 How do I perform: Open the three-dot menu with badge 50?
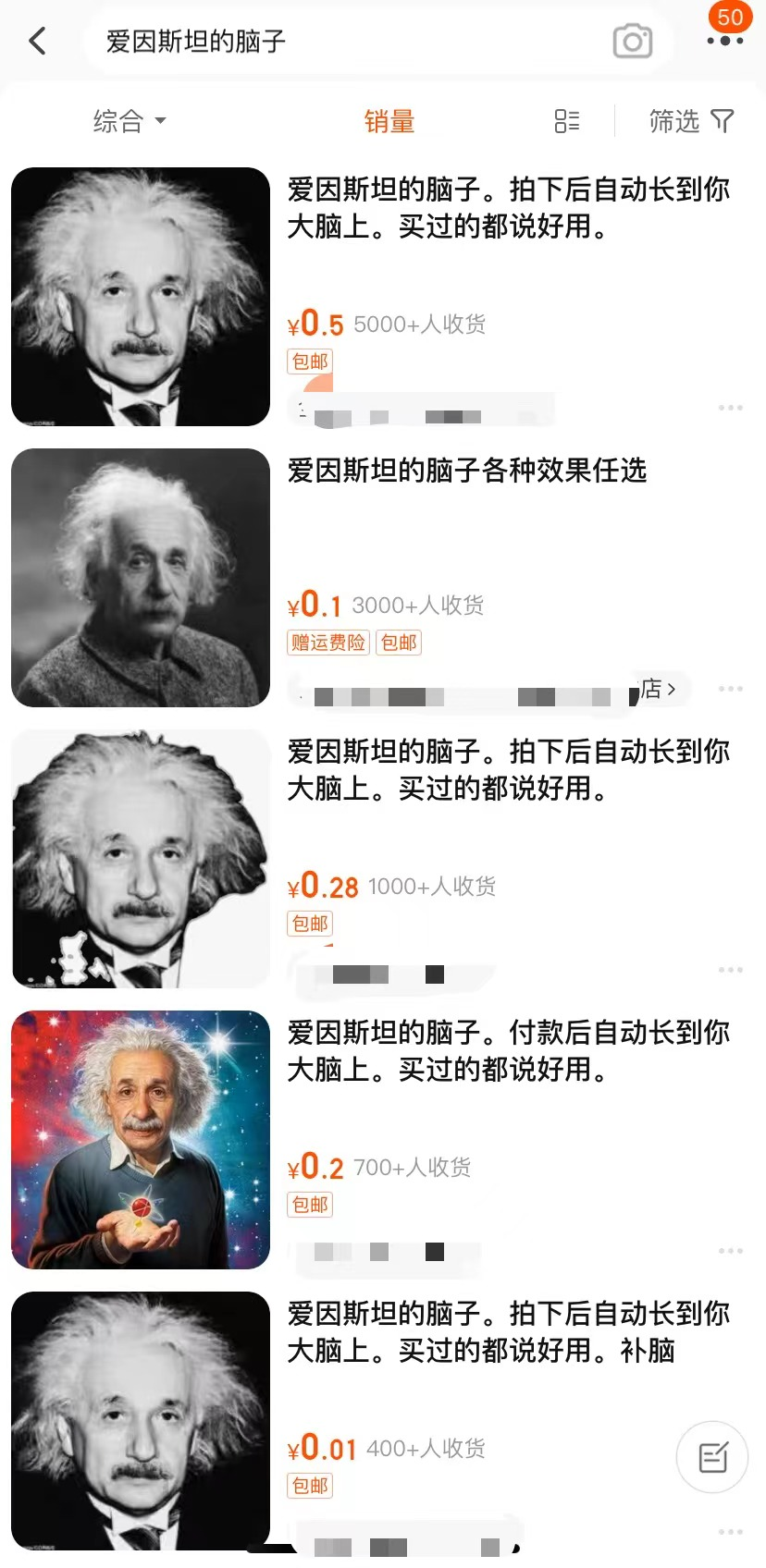coord(724,40)
